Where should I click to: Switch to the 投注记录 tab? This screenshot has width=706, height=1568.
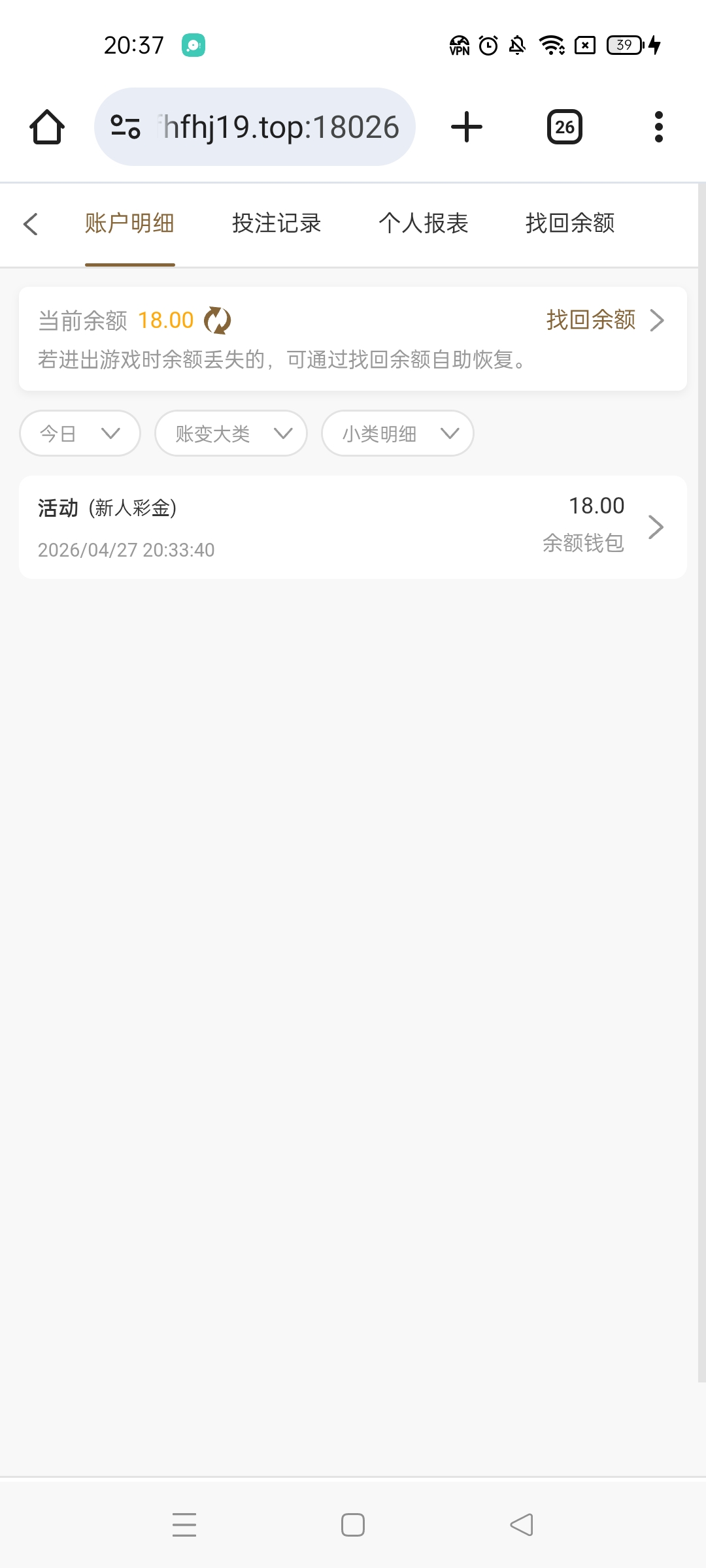pyautogui.click(x=277, y=223)
